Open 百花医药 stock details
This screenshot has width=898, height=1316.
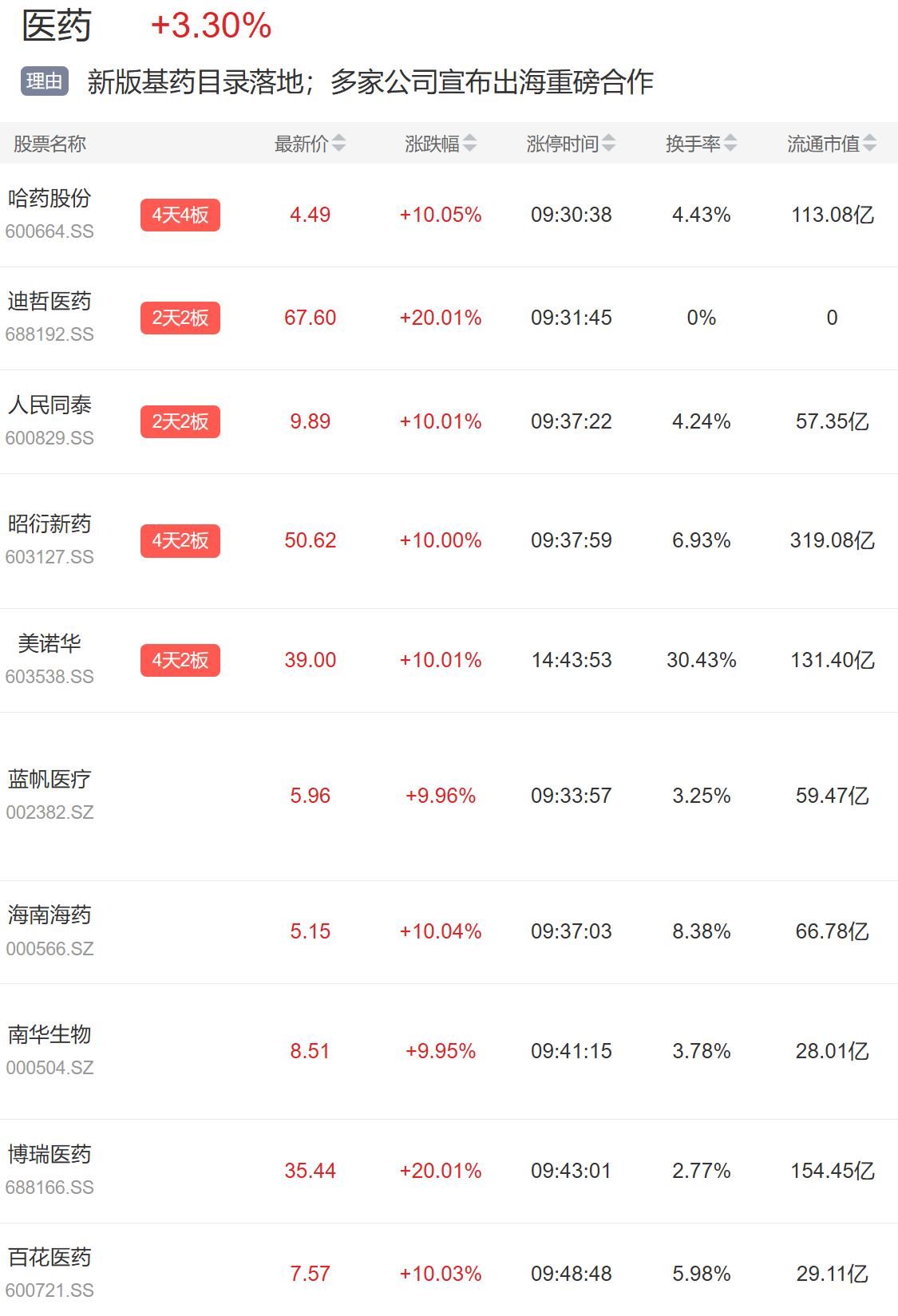click(449, 1270)
